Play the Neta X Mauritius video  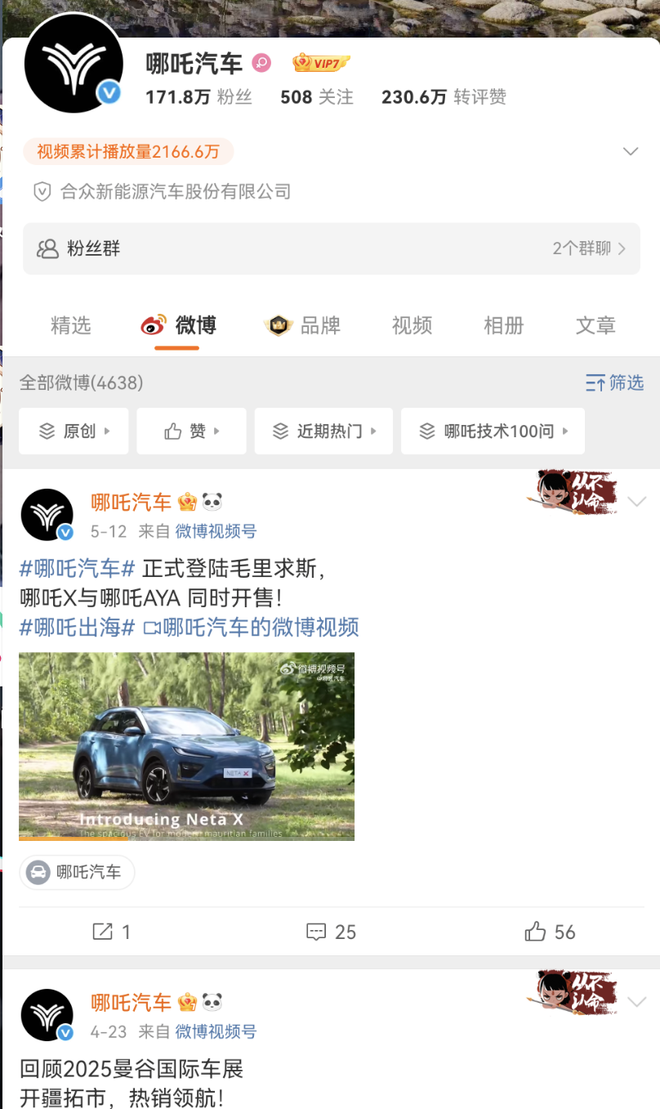[187, 746]
